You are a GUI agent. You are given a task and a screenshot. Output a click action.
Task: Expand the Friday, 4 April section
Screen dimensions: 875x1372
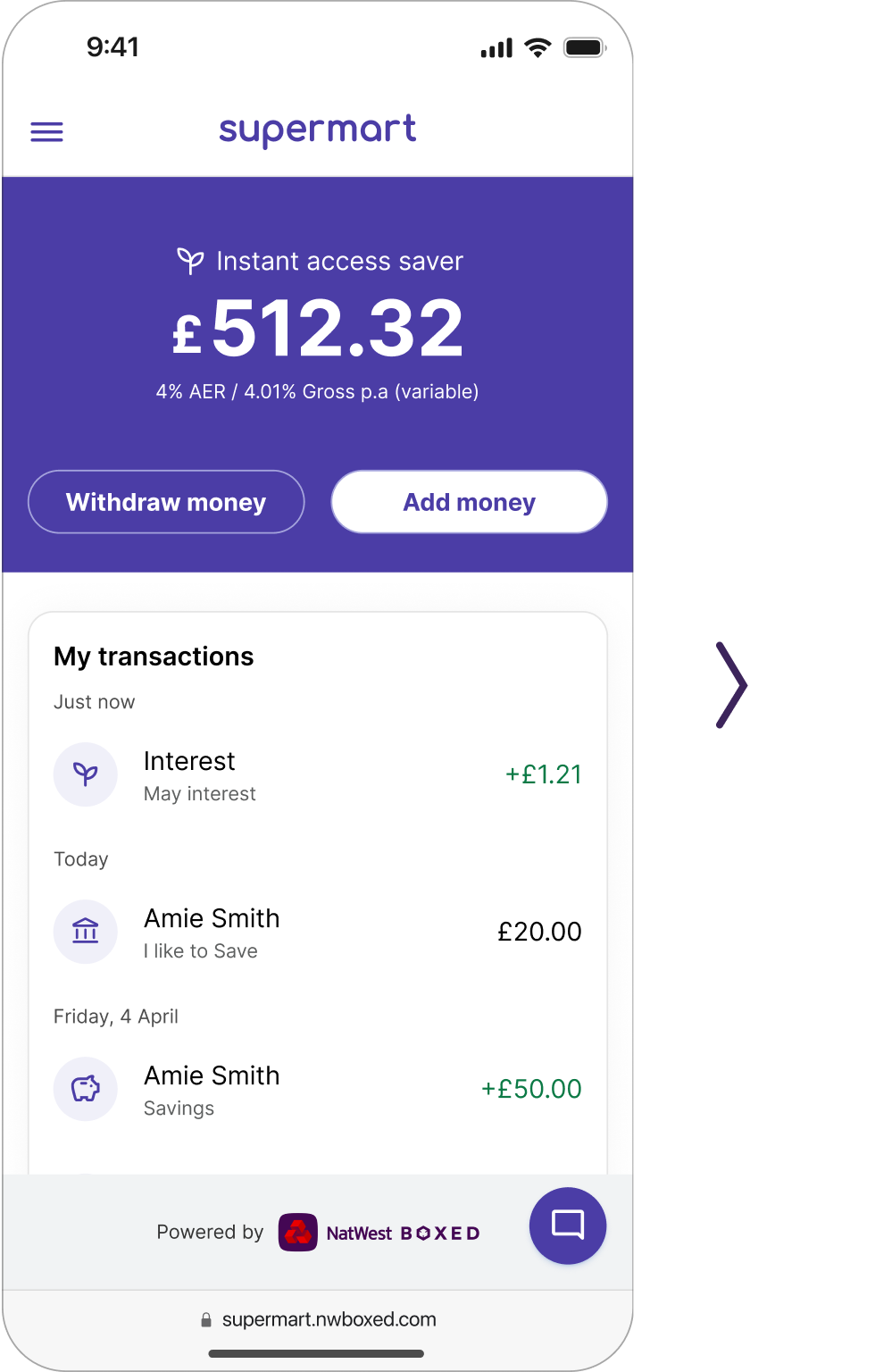click(116, 1016)
